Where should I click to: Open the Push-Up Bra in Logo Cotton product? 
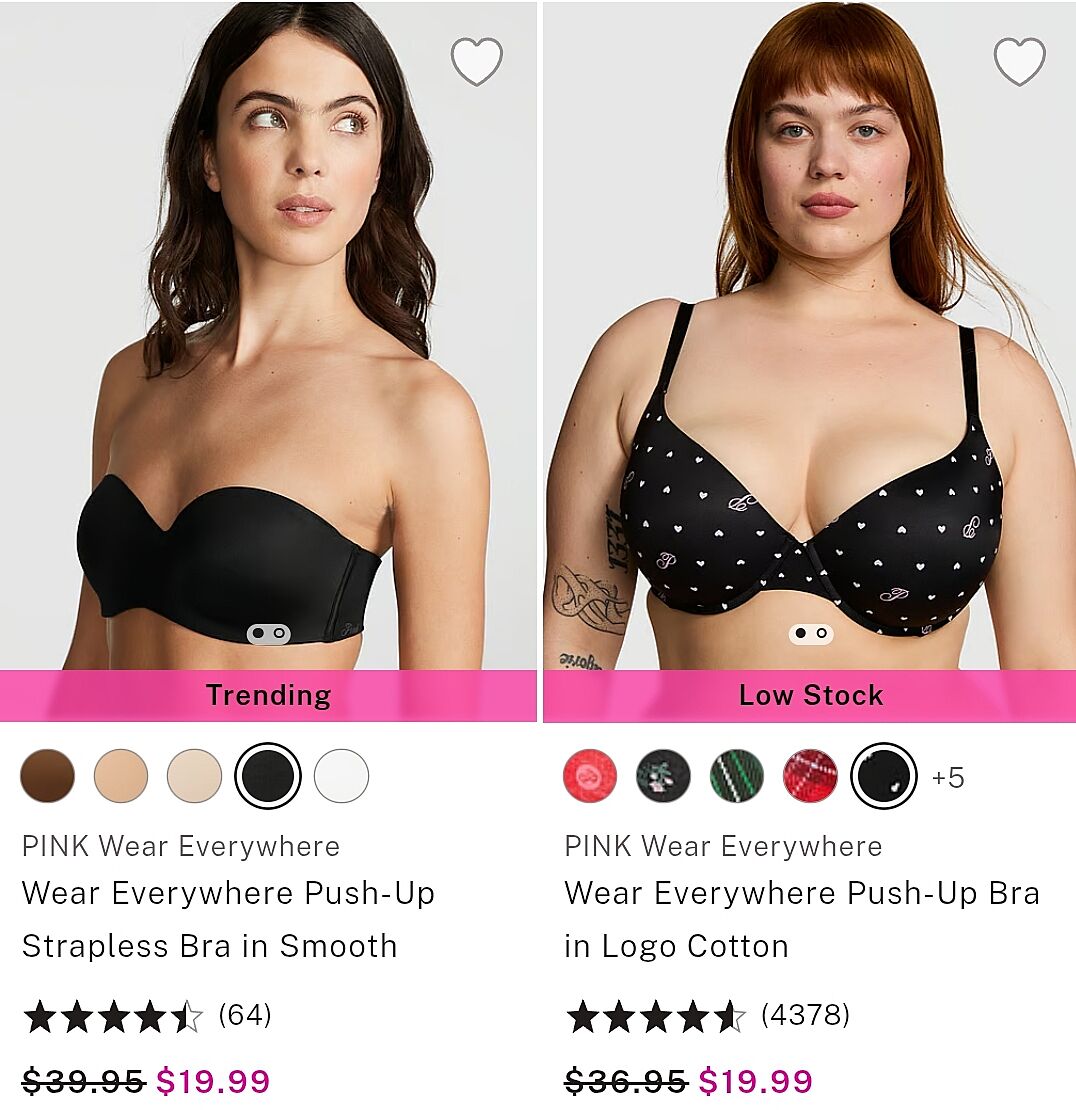(802, 919)
